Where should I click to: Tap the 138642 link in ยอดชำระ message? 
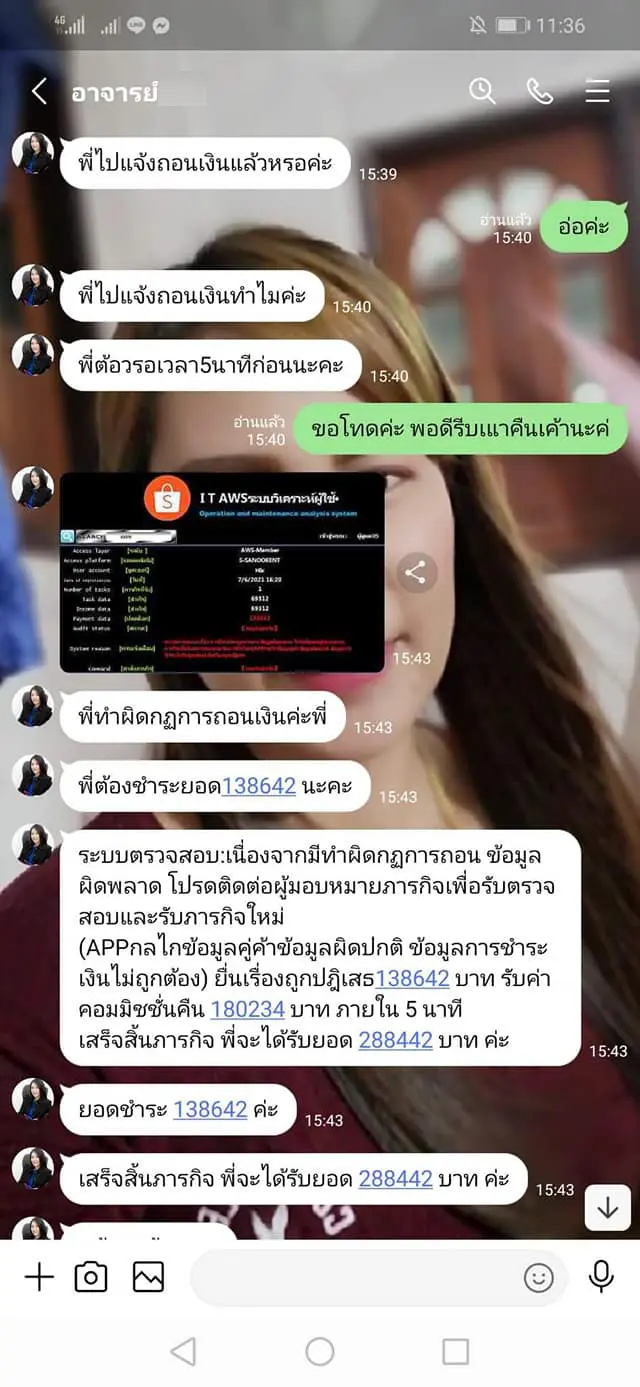tap(210, 1109)
